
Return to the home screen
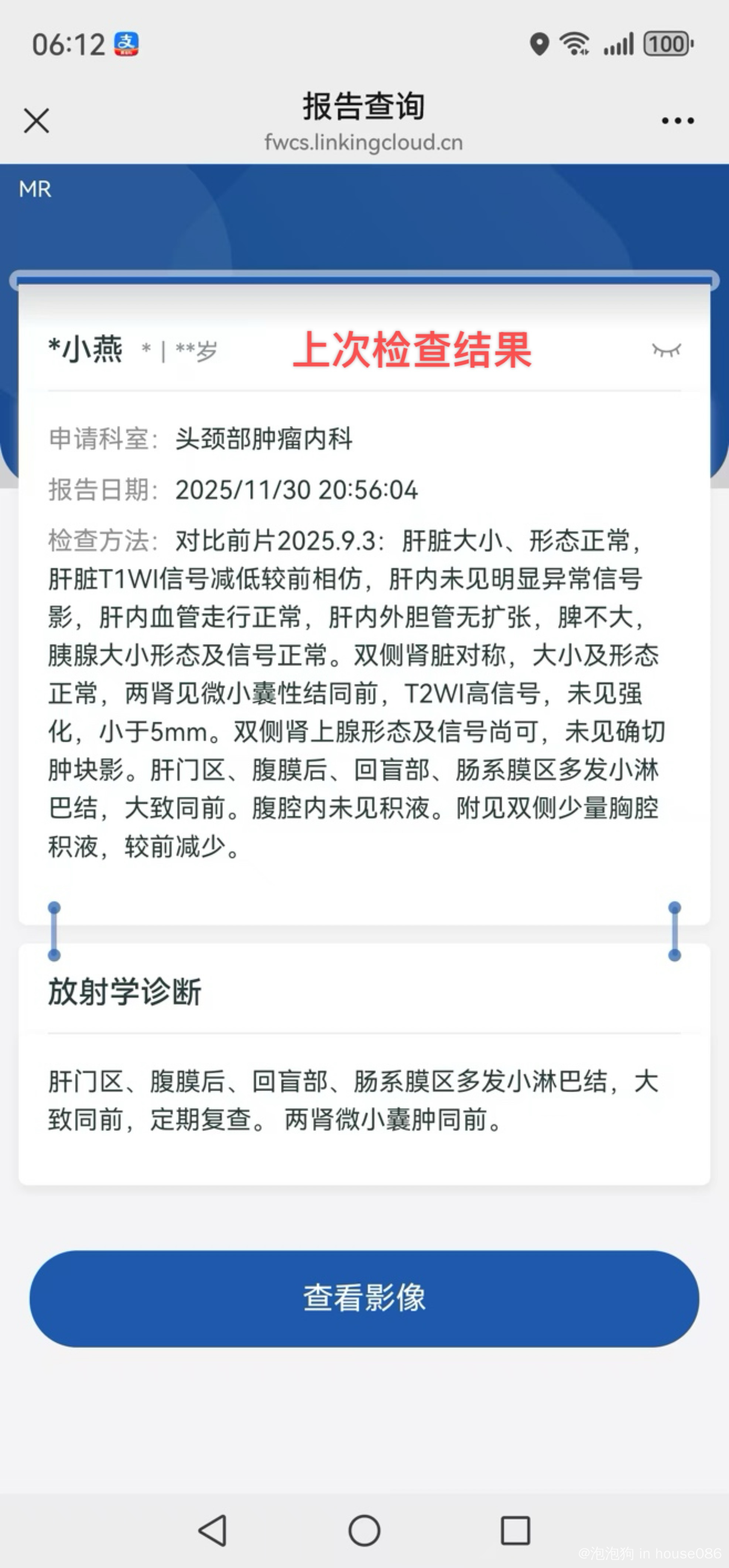pos(364,1530)
